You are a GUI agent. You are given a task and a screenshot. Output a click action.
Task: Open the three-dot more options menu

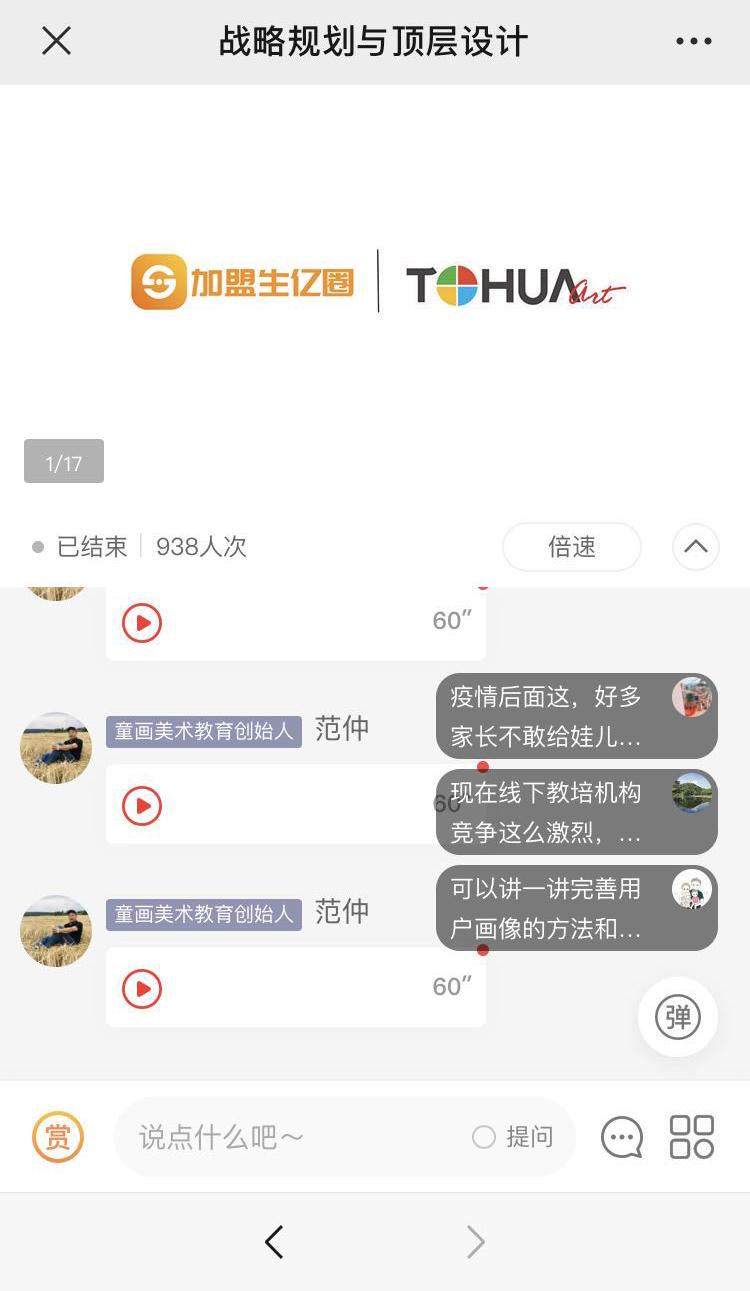694,41
